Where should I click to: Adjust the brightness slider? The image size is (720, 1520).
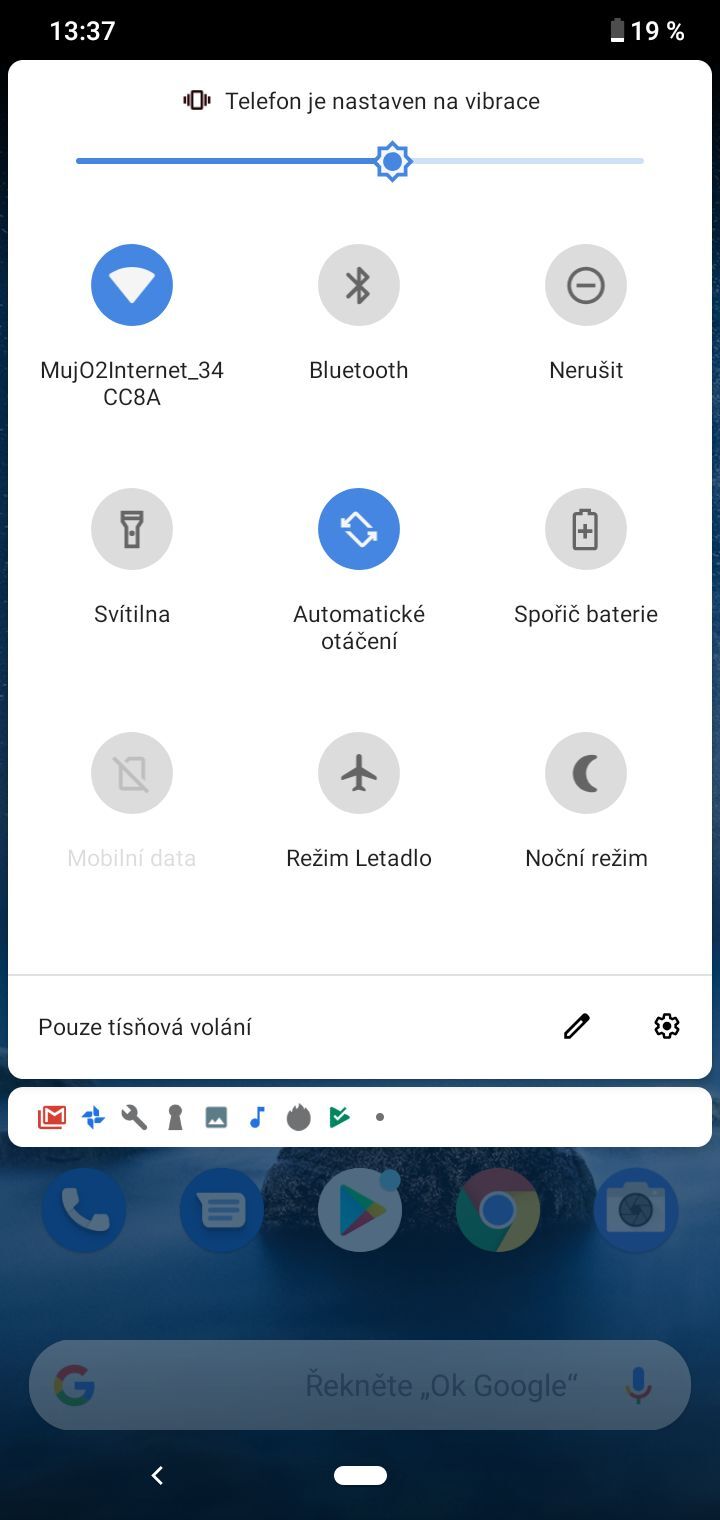tap(392, 160)
